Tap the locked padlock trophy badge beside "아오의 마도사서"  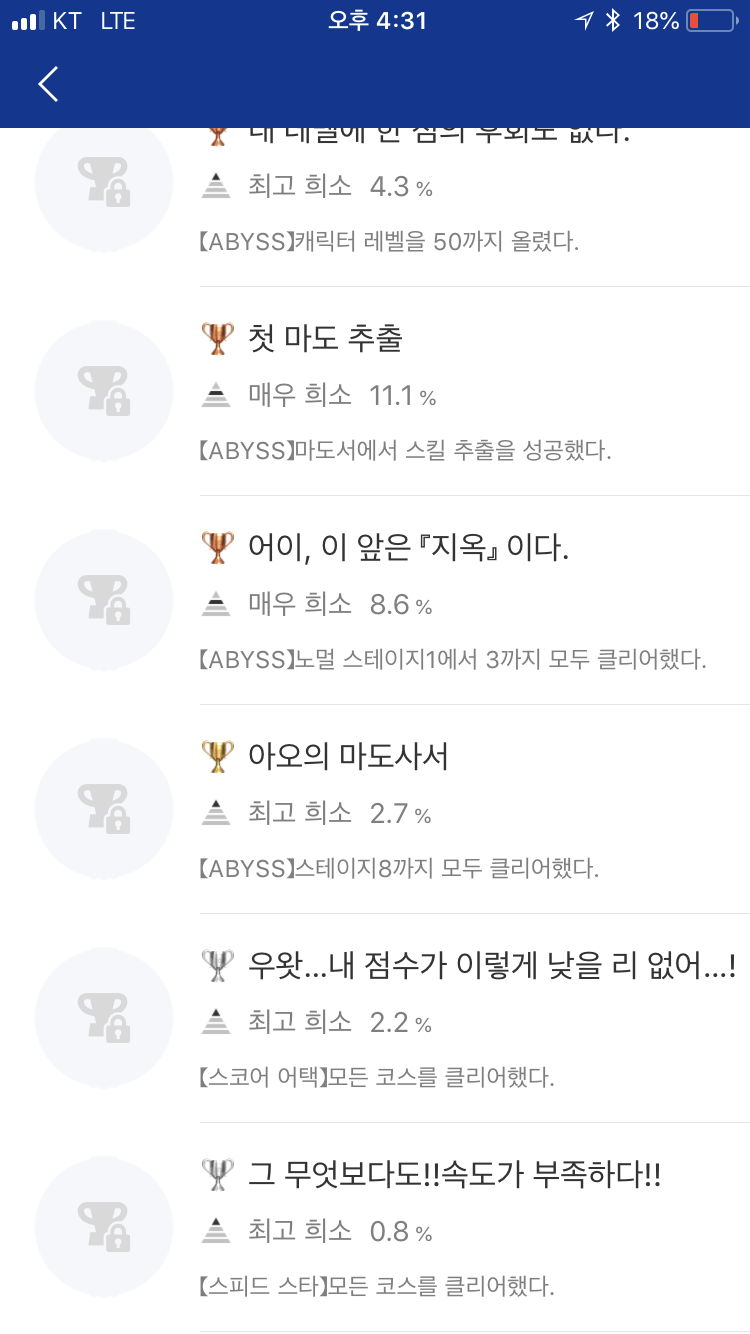click(x=103, y=808)
